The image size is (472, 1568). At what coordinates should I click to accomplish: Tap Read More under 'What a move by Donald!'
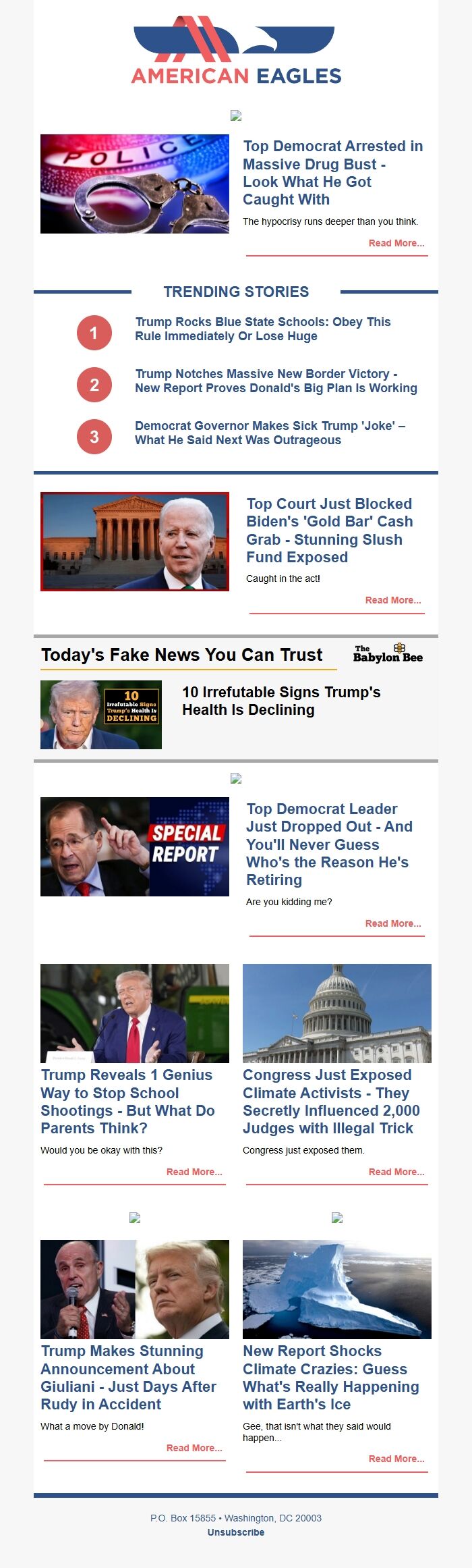(x=194, y=1448)
